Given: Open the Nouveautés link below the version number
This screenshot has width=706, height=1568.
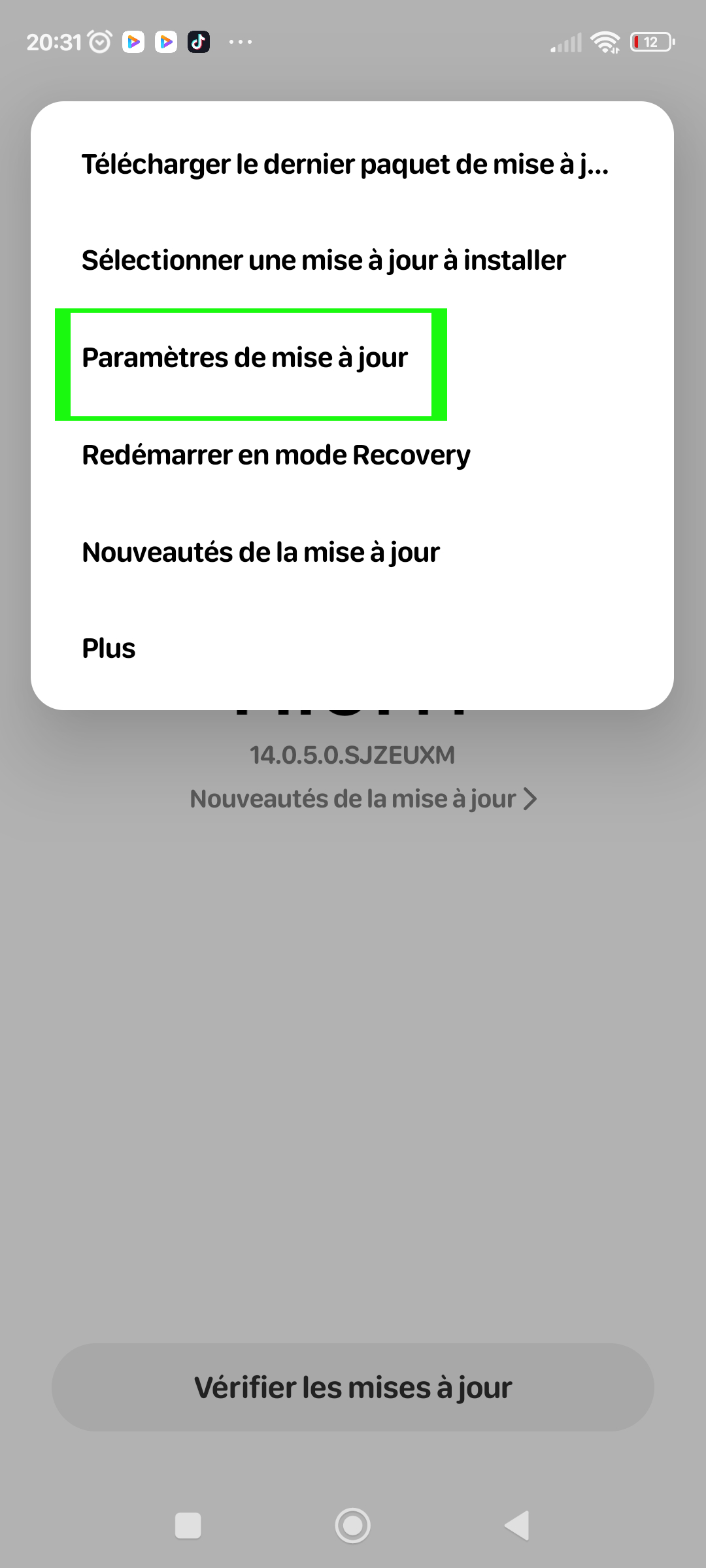Looking at the screenshot, I should pyautogui.click(x=363, y=798).
